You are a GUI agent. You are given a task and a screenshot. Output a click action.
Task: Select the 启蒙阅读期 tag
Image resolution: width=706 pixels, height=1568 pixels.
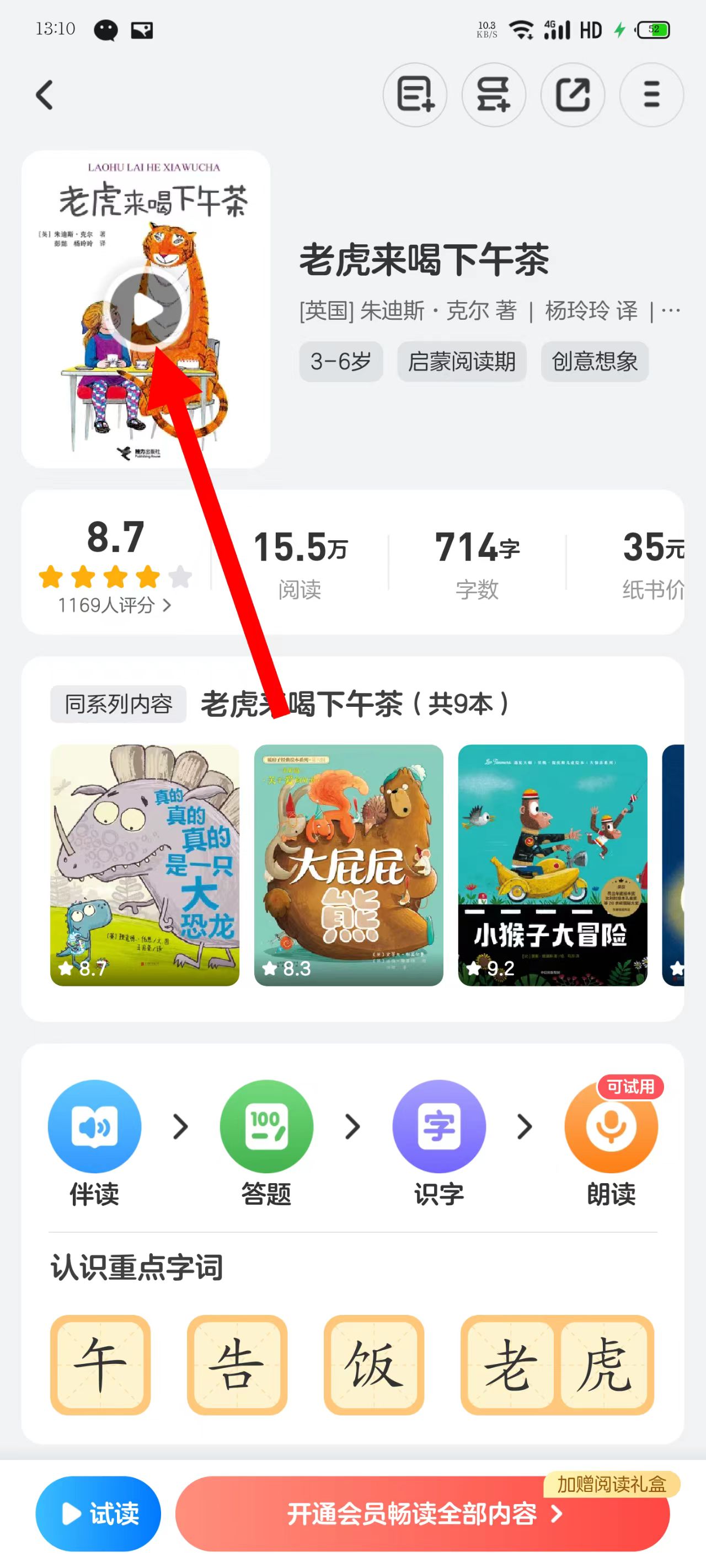(461, 362)
